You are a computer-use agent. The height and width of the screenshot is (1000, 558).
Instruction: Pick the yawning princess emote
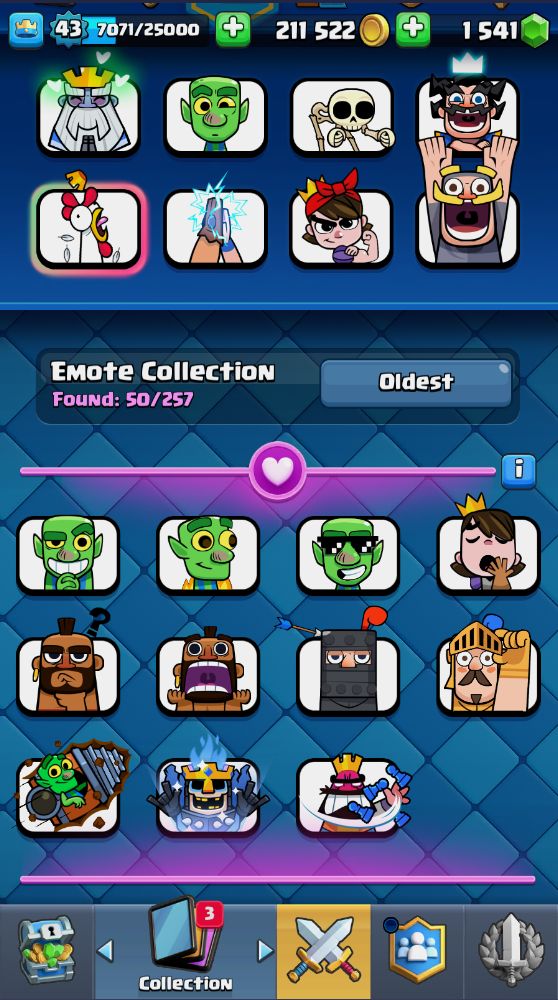[488, 550]
